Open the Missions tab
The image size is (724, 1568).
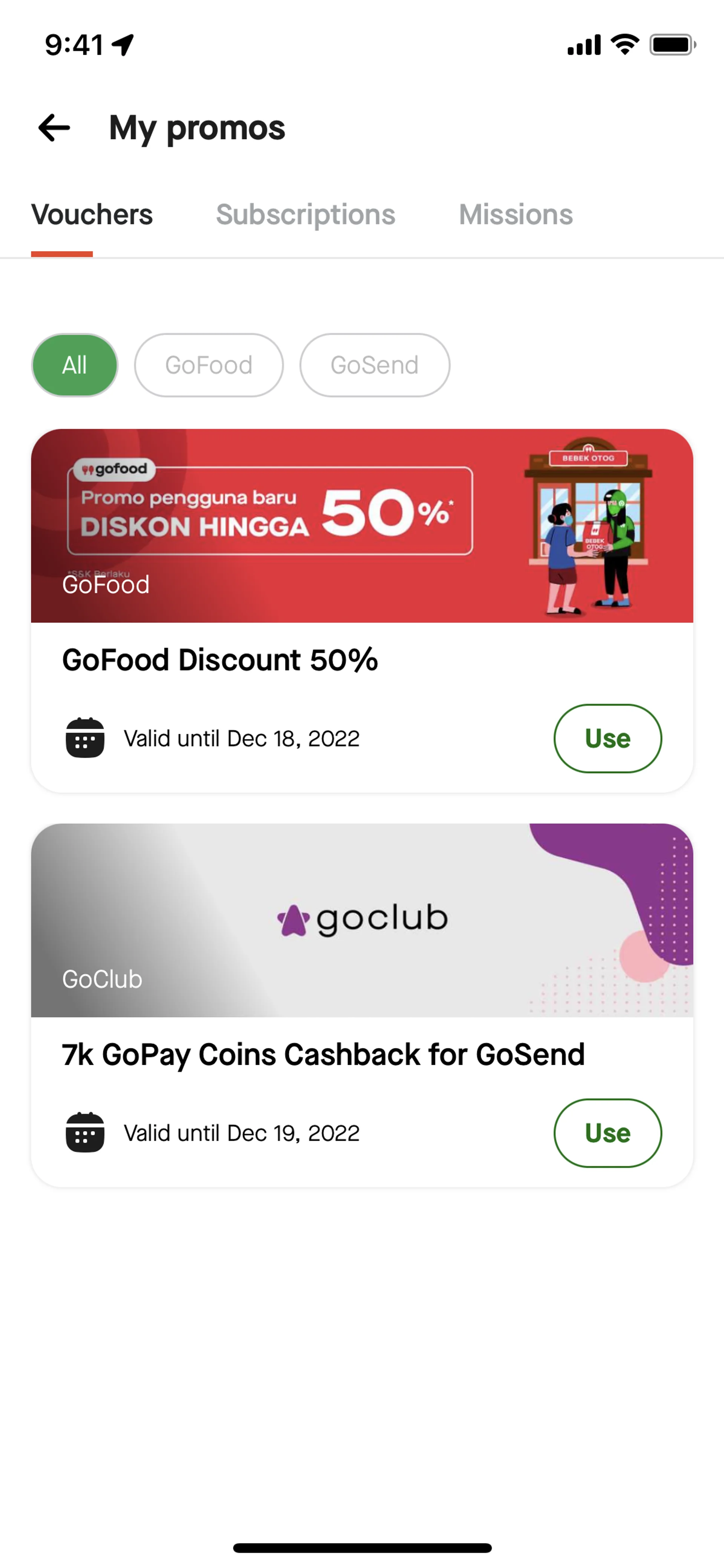(515, 214)
